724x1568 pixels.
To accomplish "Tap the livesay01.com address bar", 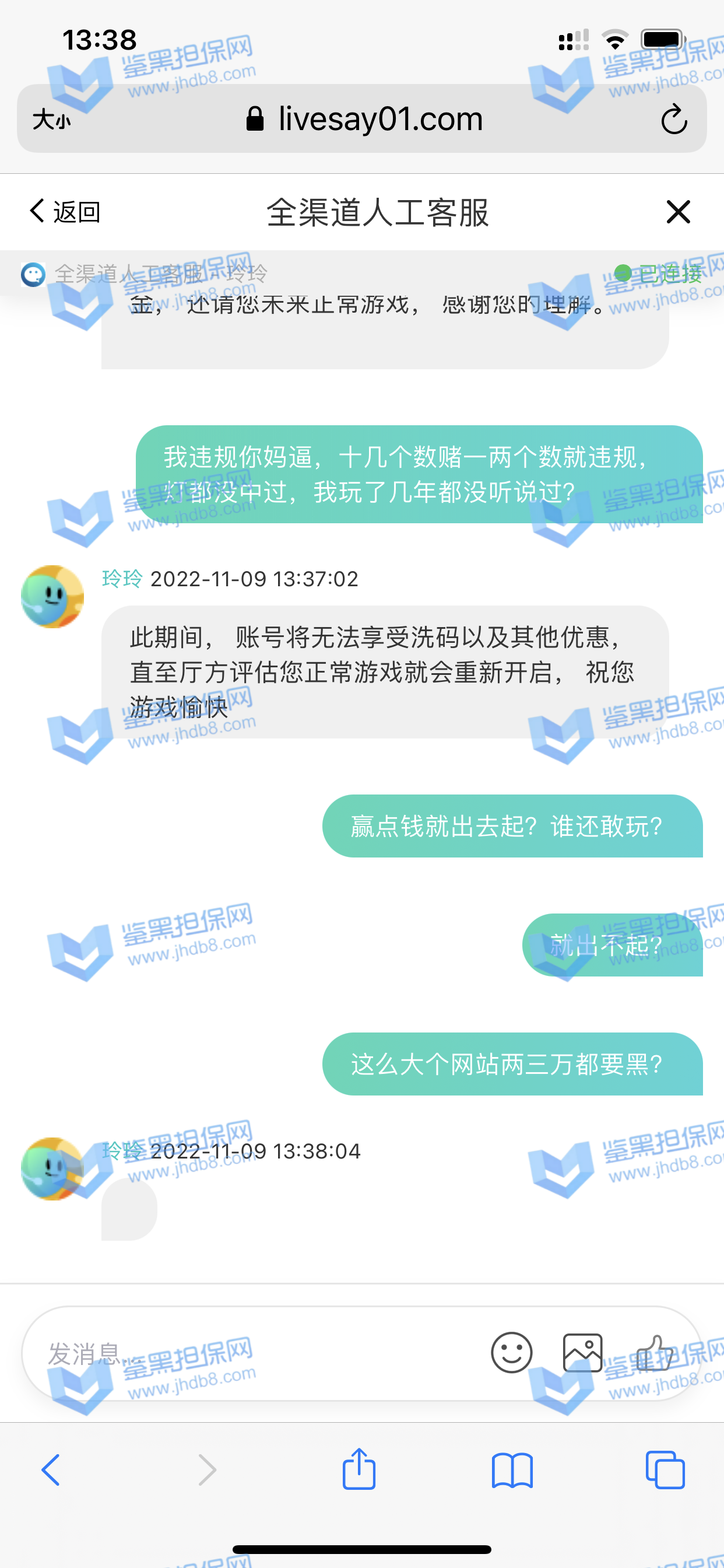I will pyautogui.click(x=365, y=118).
